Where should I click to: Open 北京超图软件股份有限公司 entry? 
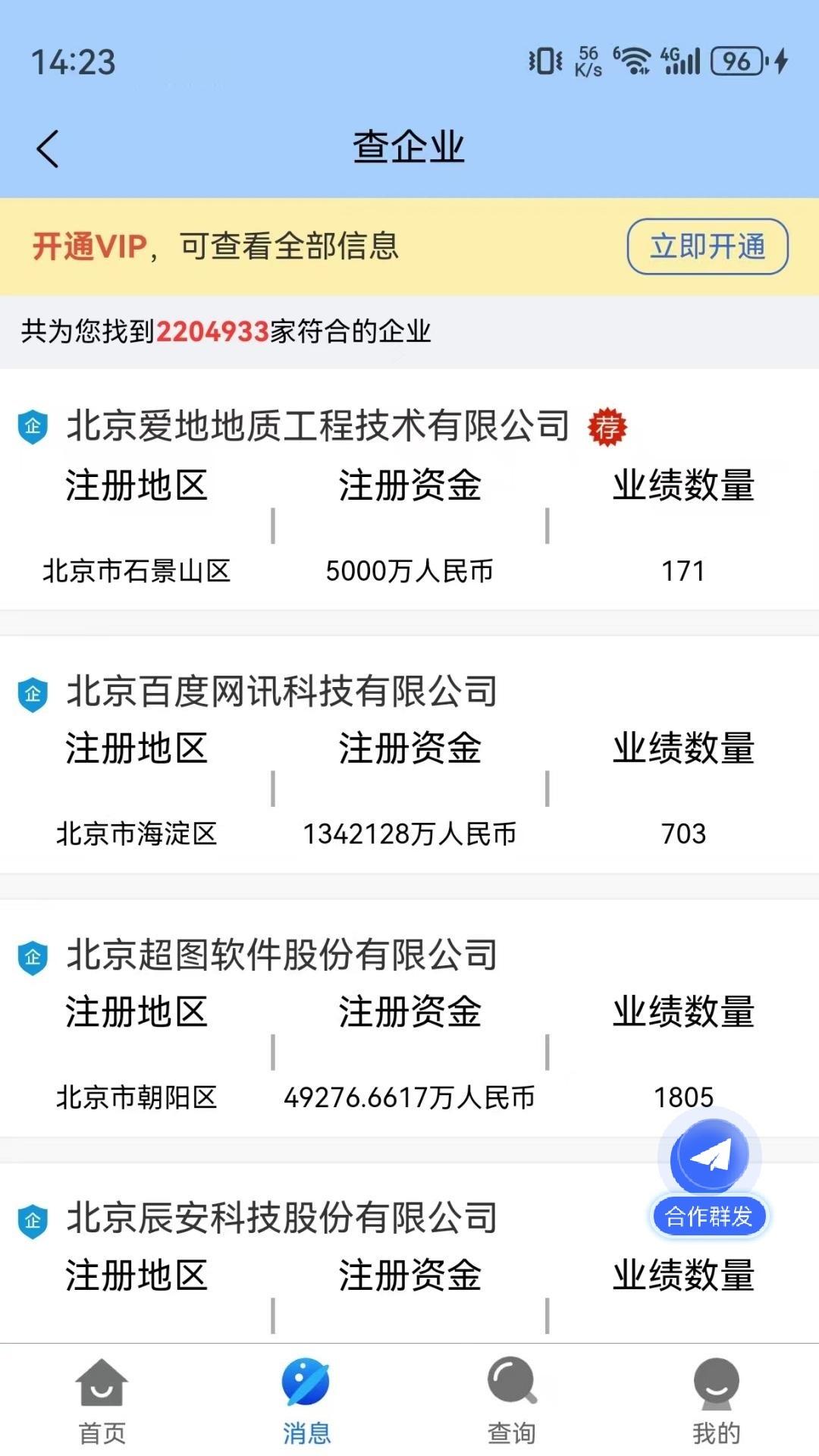281,955
